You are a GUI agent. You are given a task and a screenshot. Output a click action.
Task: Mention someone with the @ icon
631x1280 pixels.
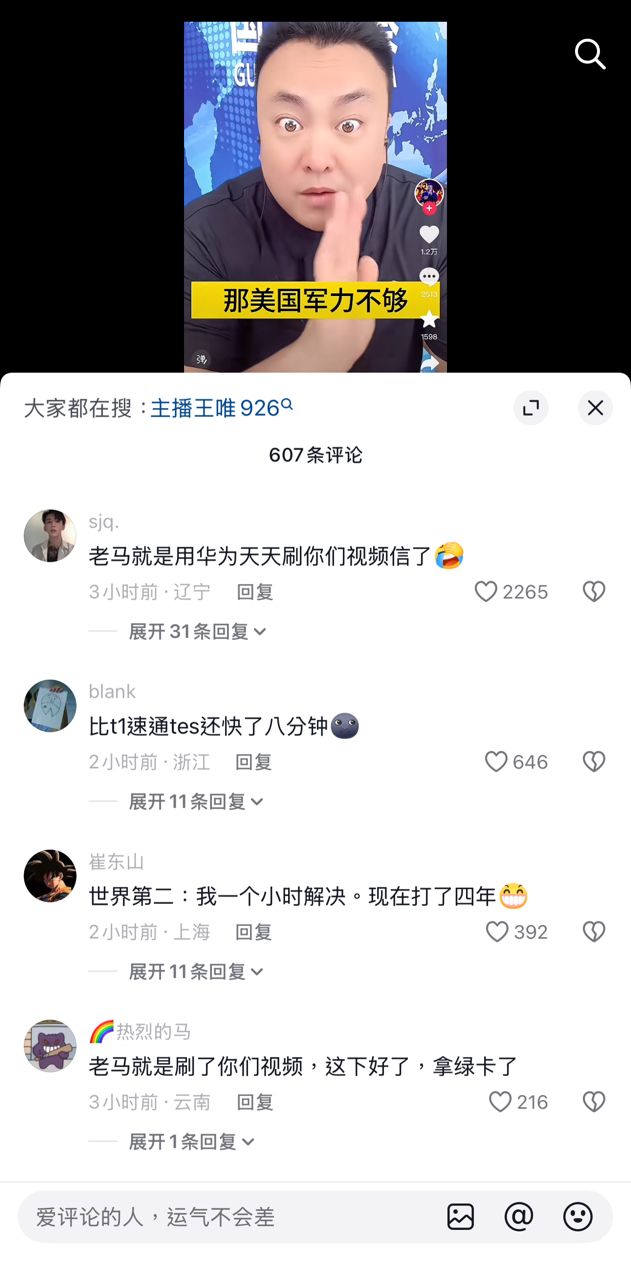click(x=519, y=1217)
